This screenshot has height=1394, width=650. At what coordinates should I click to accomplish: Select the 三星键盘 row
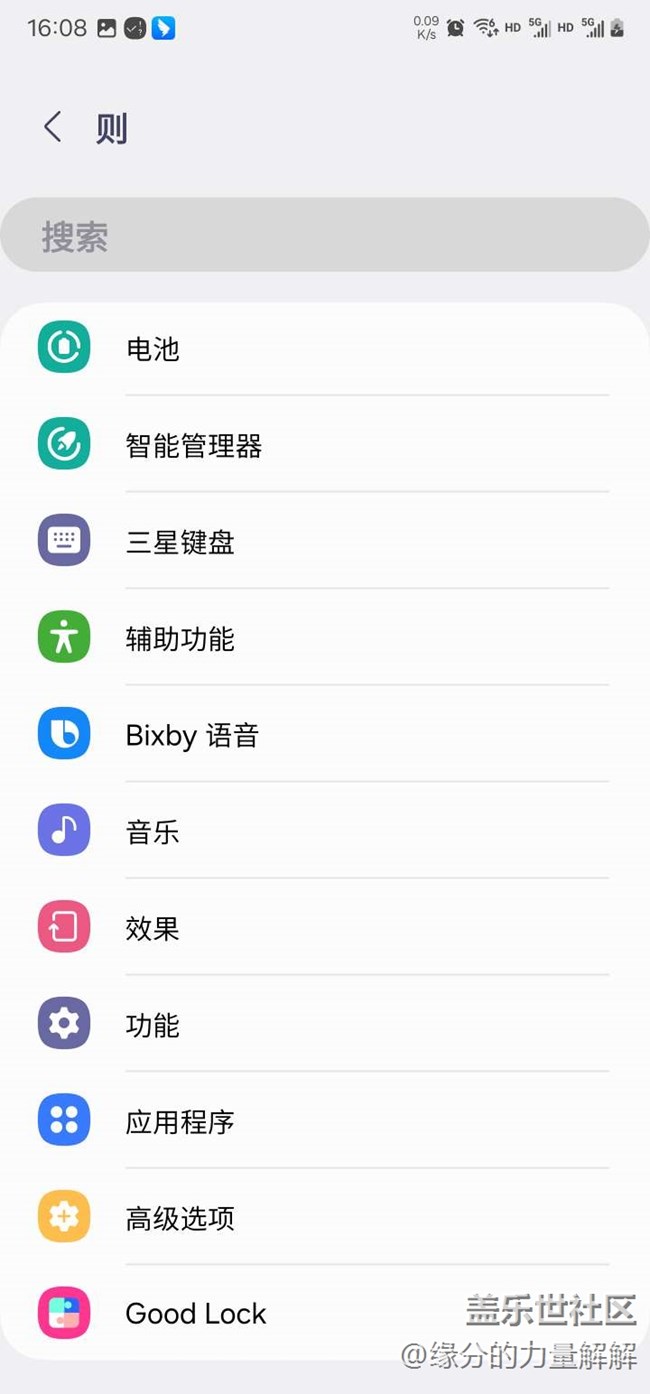pos(324,541)
